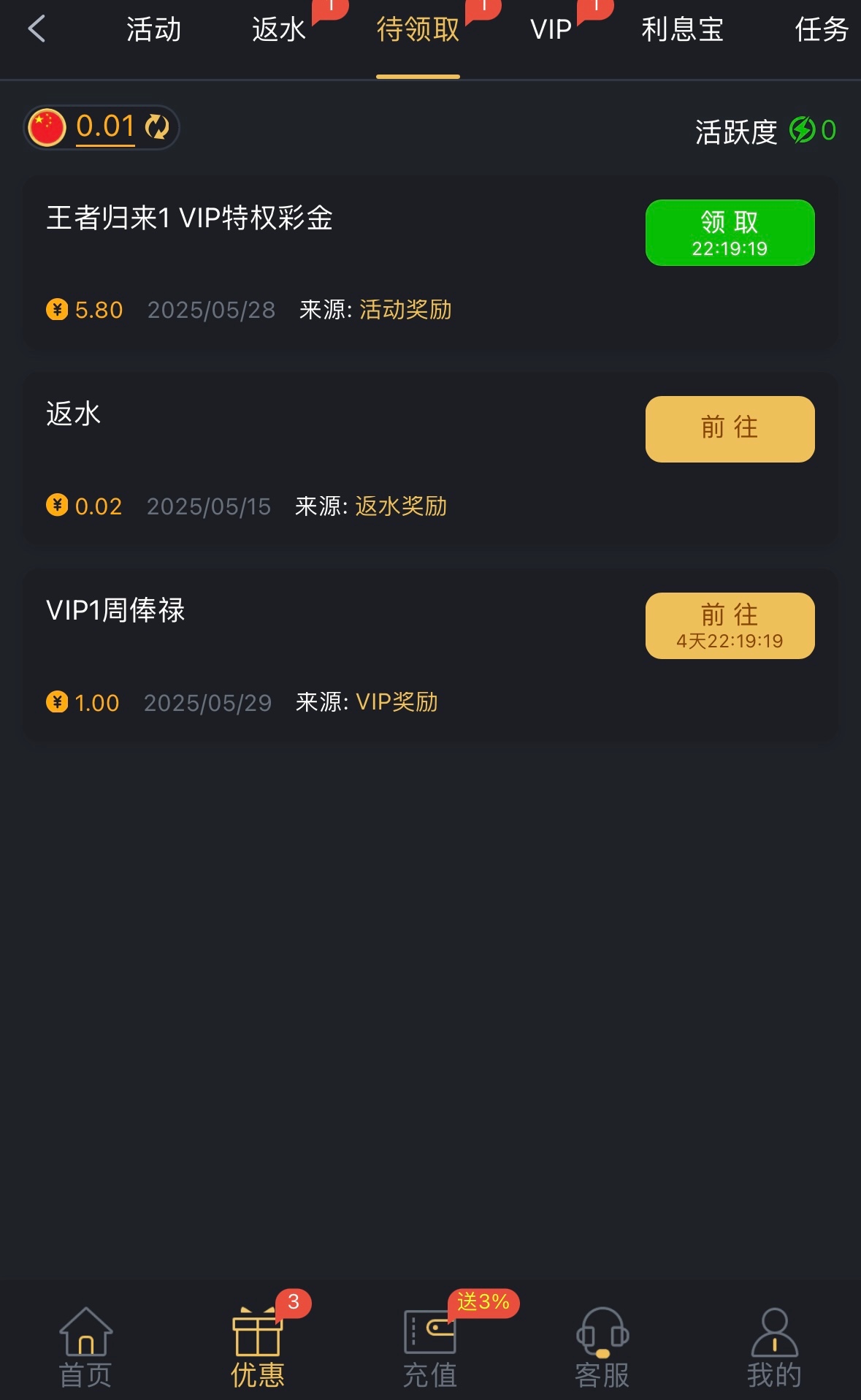Tap 前往 on the 返水 card
This screenshot has height=1400, width=861.
tap(730, 429)
